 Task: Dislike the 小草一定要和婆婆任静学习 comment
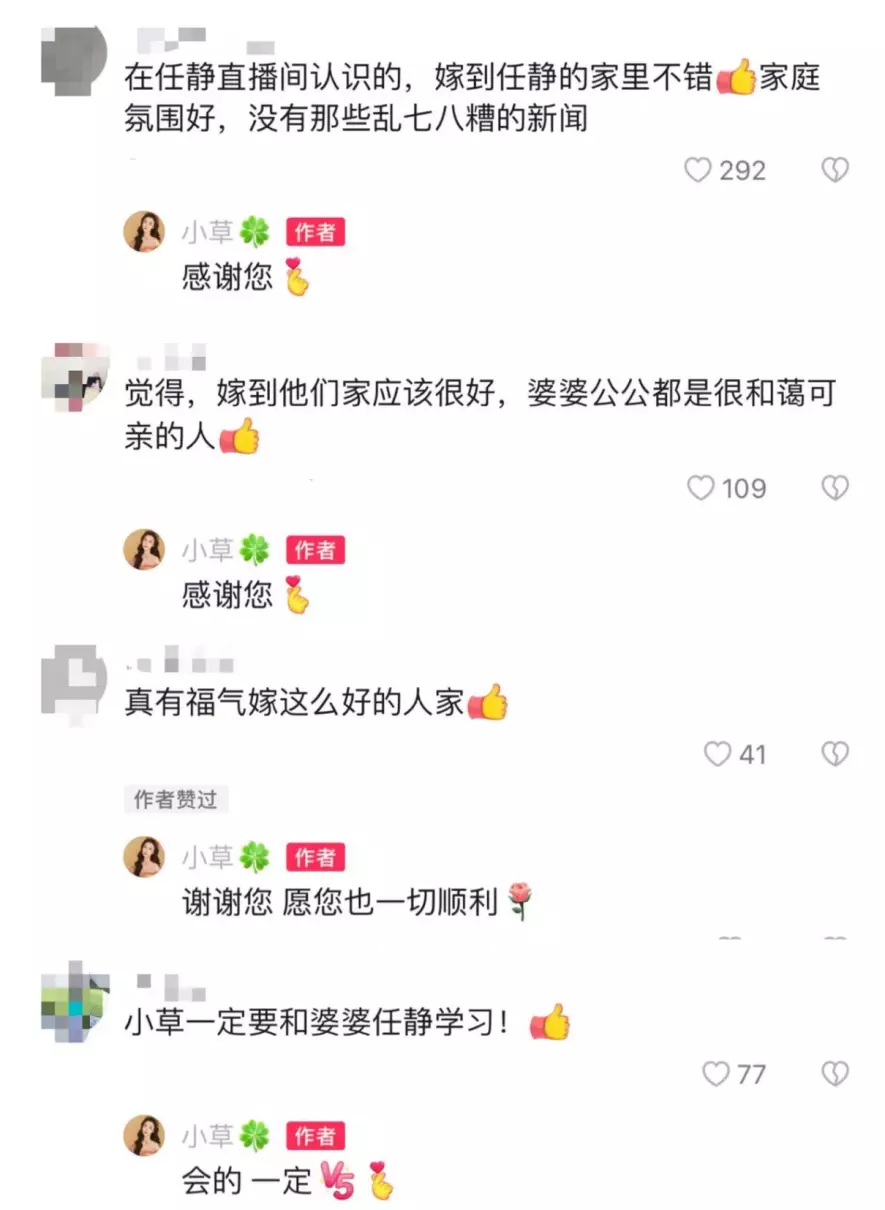click(x=834, y=1075)
